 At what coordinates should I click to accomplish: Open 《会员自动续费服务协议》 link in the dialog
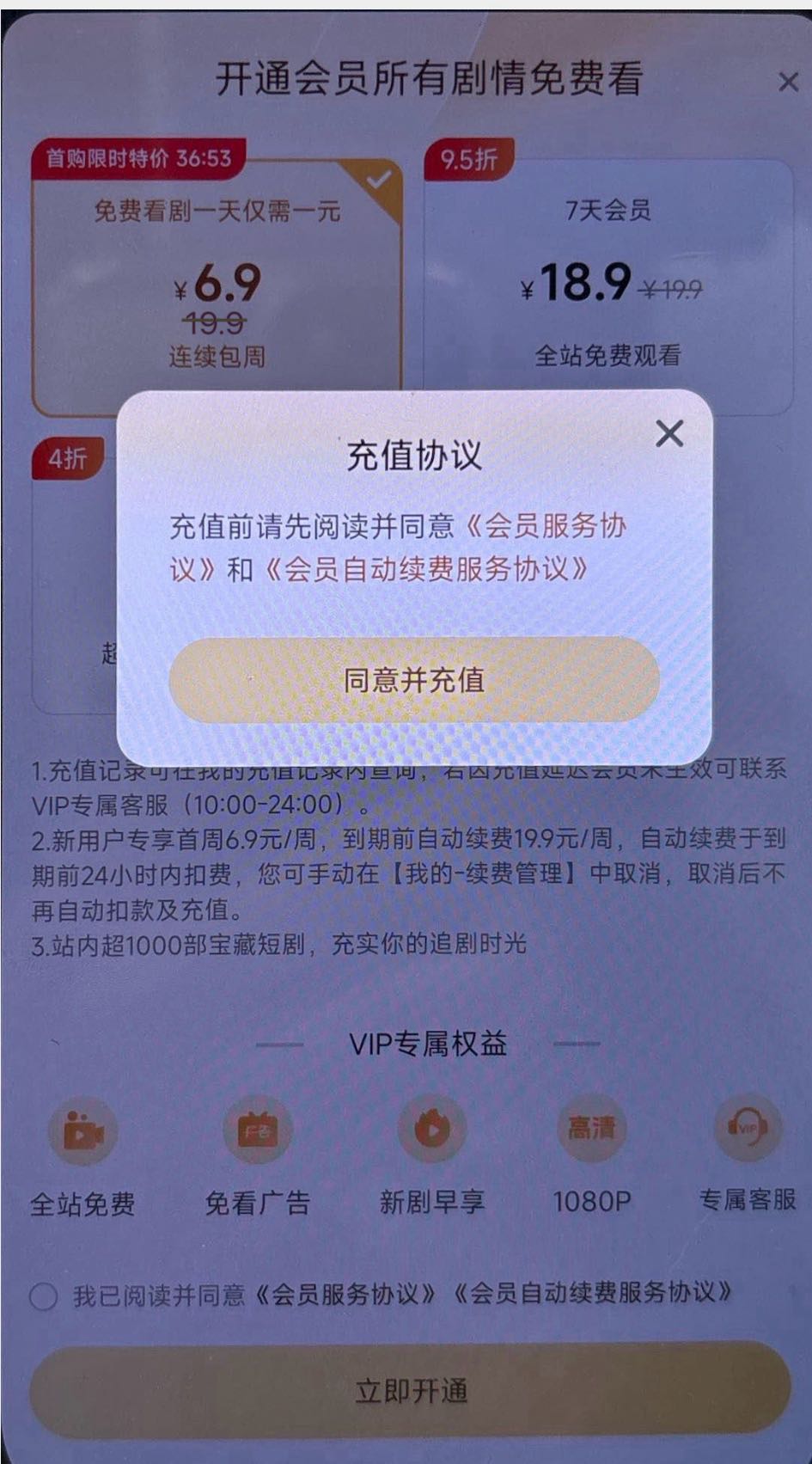click(x=427, y=569)
